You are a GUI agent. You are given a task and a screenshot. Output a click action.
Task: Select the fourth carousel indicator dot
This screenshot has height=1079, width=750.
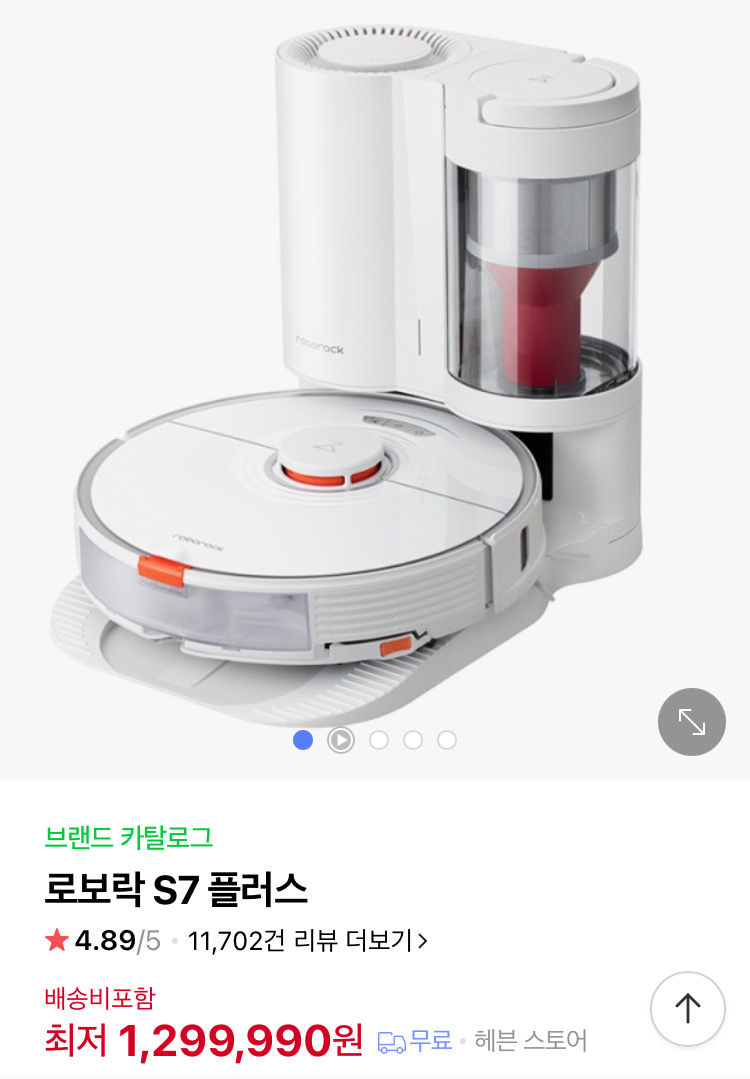pos(412,741)
